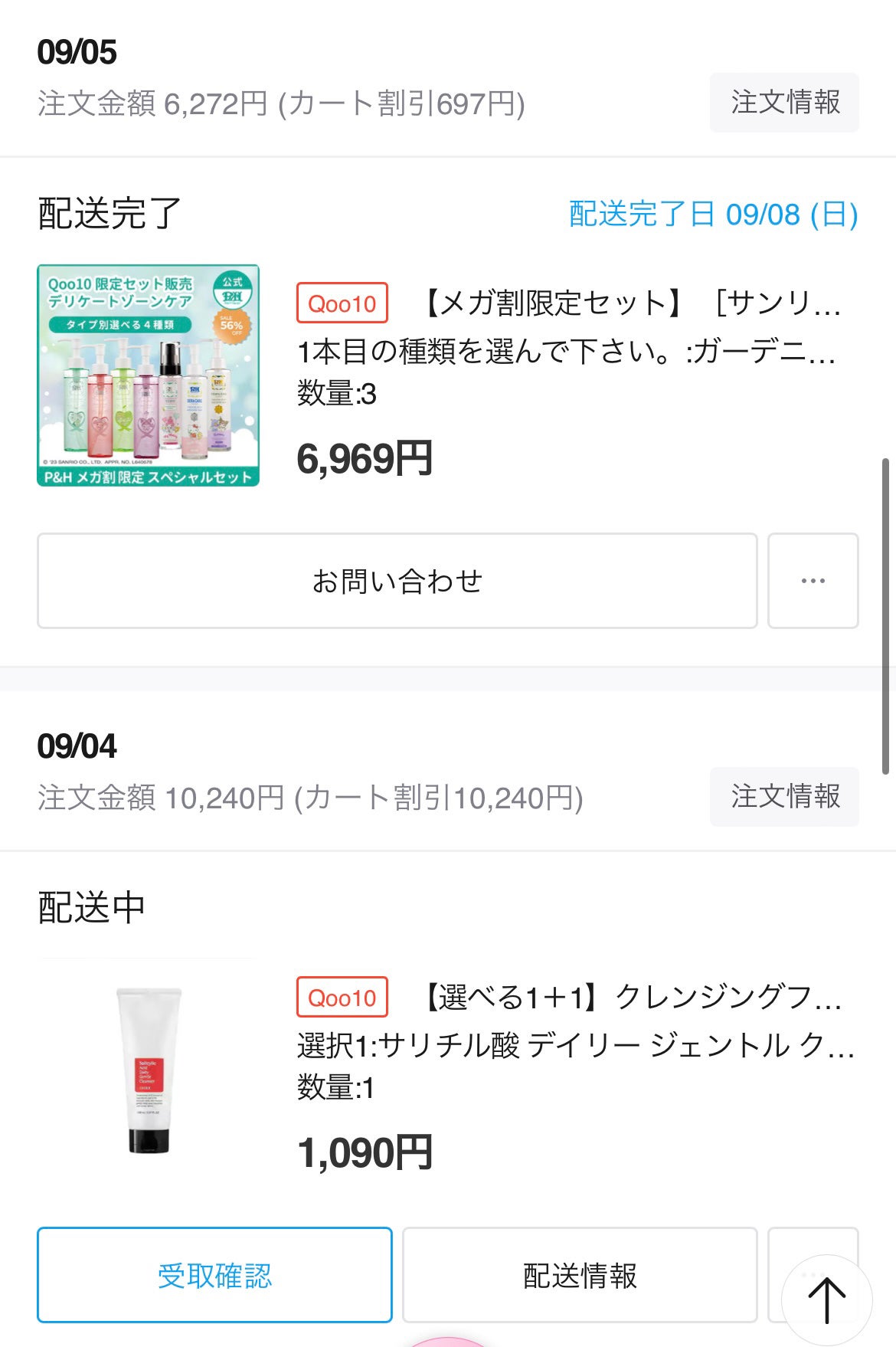This screenshot has height=1347, width=896.
Task: Open the ellipsis more-options icon
Action: click(x=813, y=581)
